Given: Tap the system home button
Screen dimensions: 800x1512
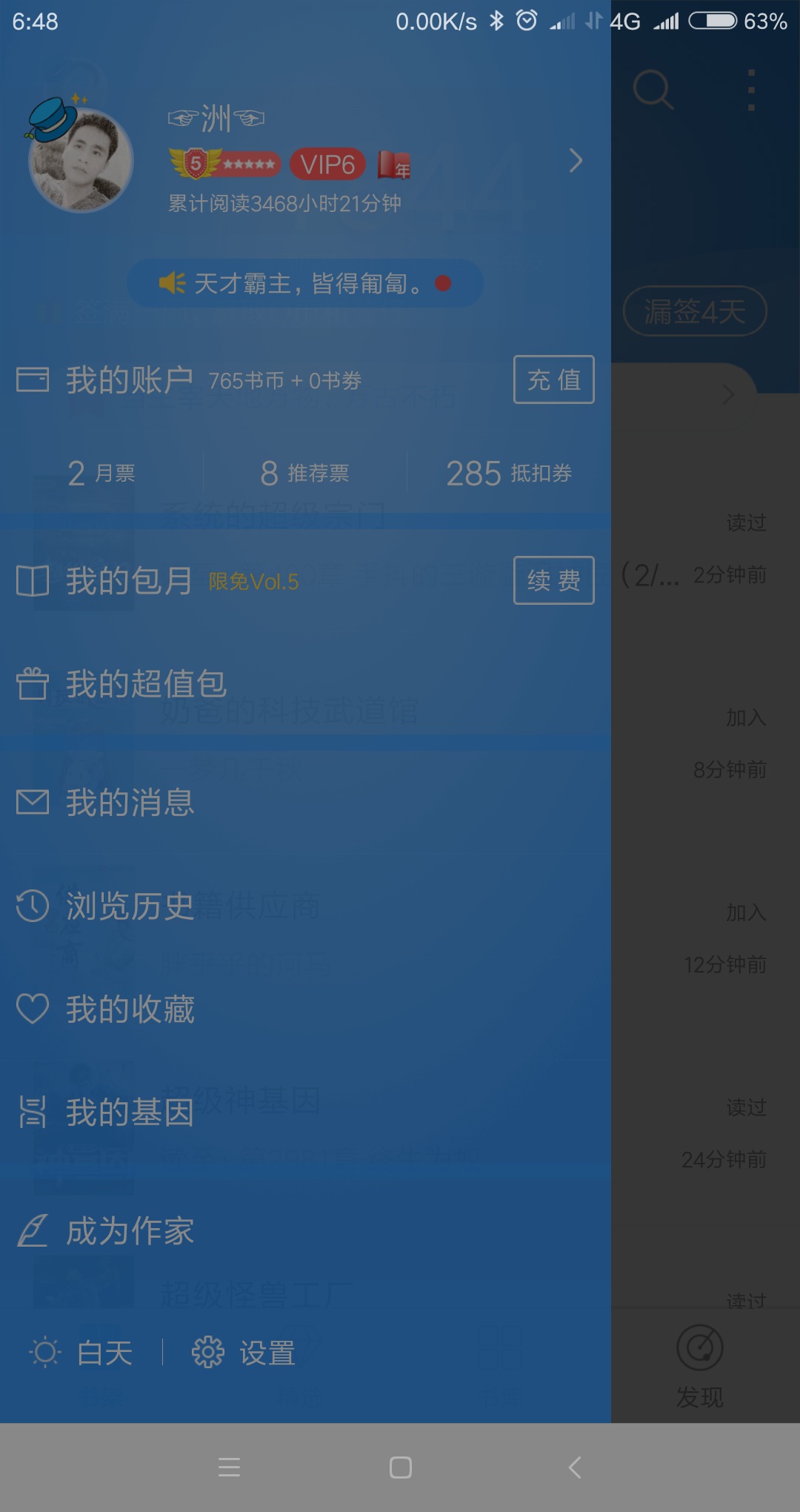Looking at the screenshot, I should point(400,1468).
